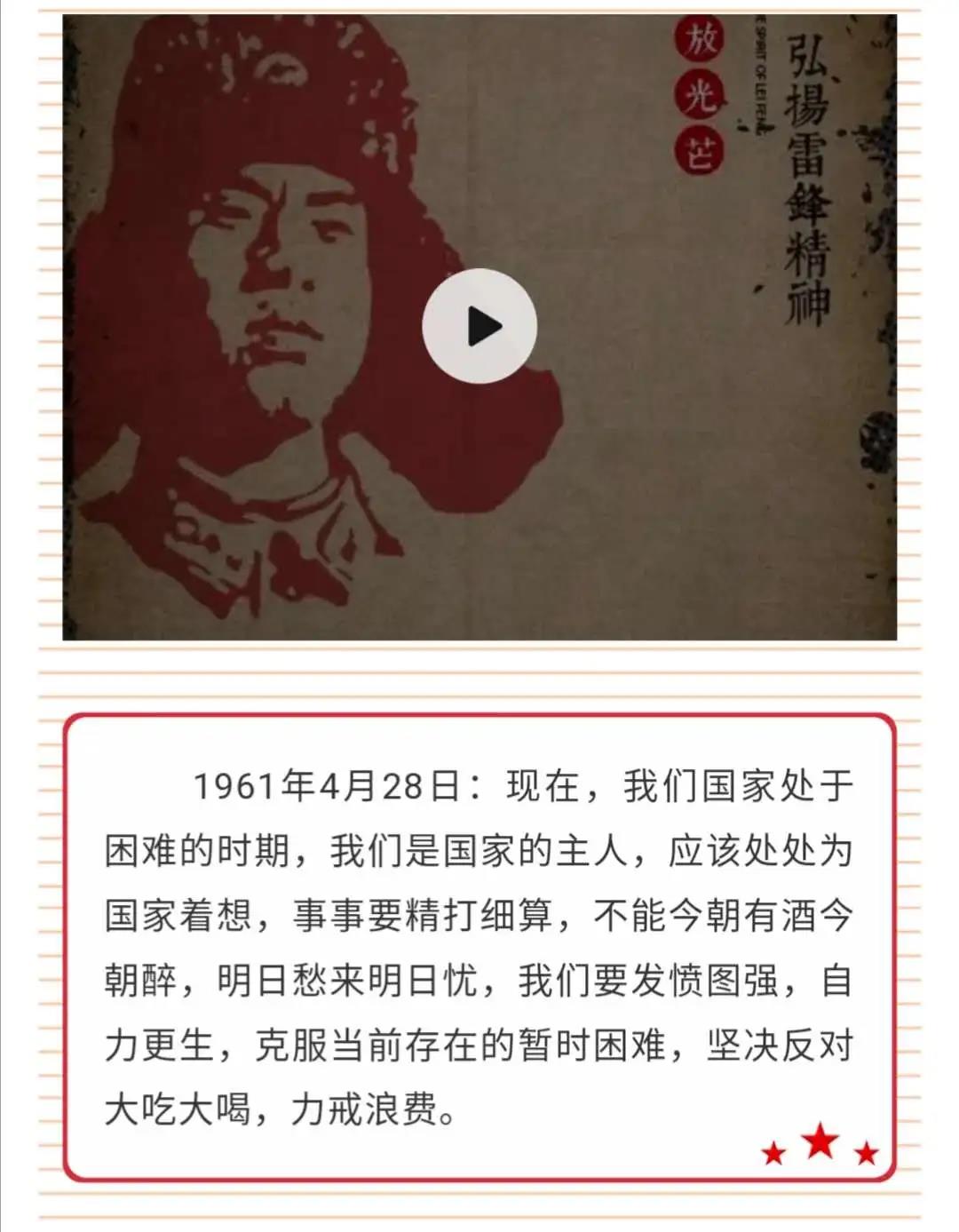This screenshot has height=1232, width=959.
Task: Play the Lei Feng spirit video
Action: [479, 327]
